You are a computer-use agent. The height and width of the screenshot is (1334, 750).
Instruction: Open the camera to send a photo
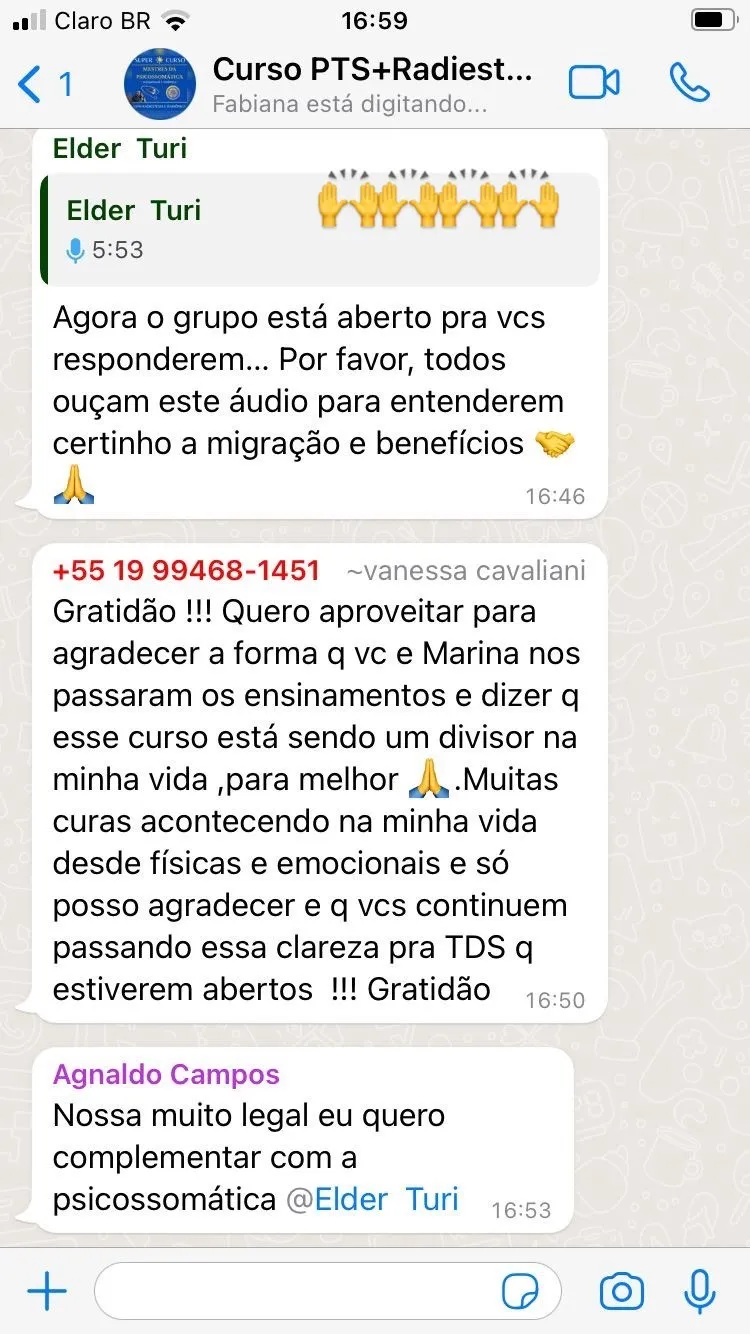tap(620, 1292)
